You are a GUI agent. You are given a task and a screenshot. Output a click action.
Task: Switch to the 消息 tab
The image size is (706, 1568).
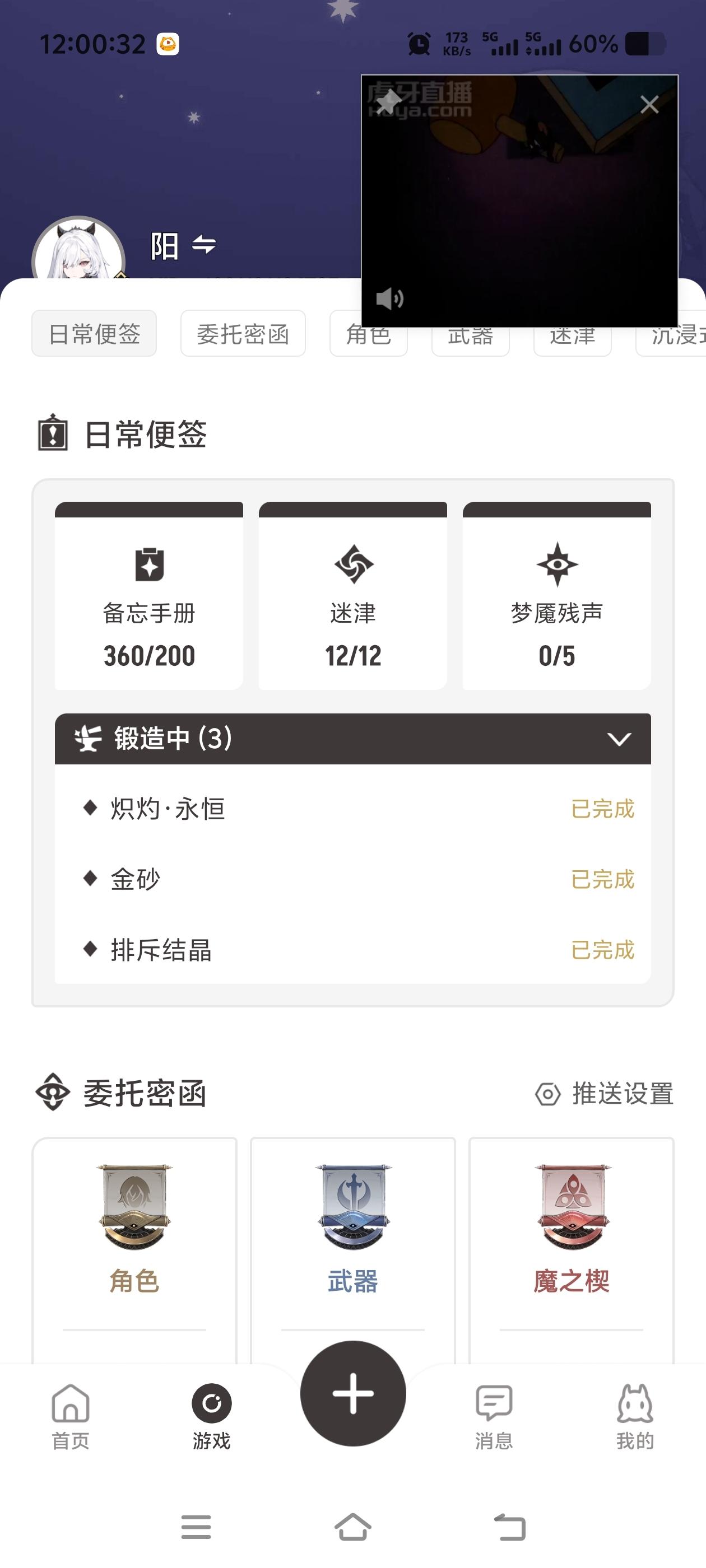(x=494, y=1416)
